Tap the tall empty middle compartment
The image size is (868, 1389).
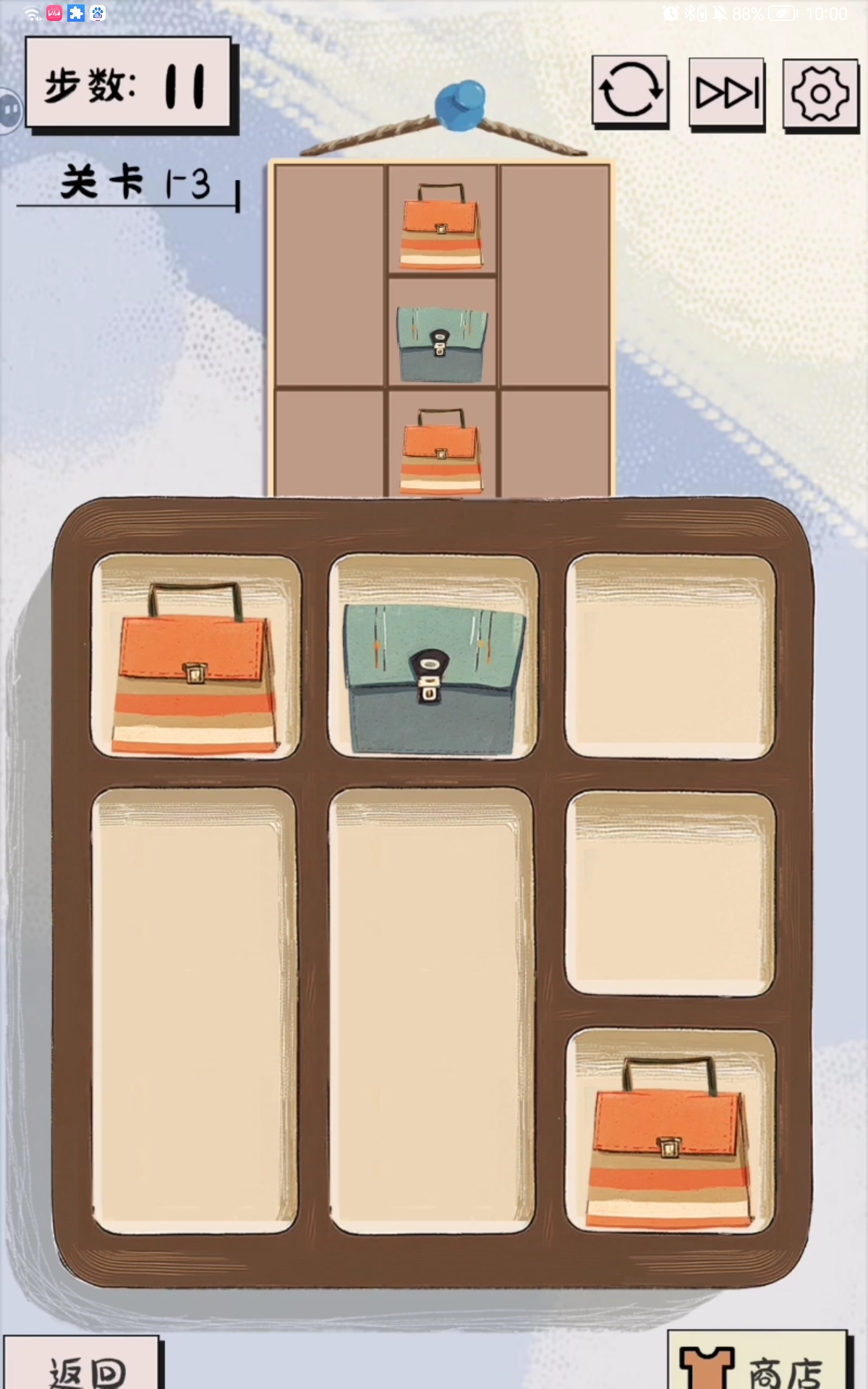pyautogui.click(x=432, y=1011)
